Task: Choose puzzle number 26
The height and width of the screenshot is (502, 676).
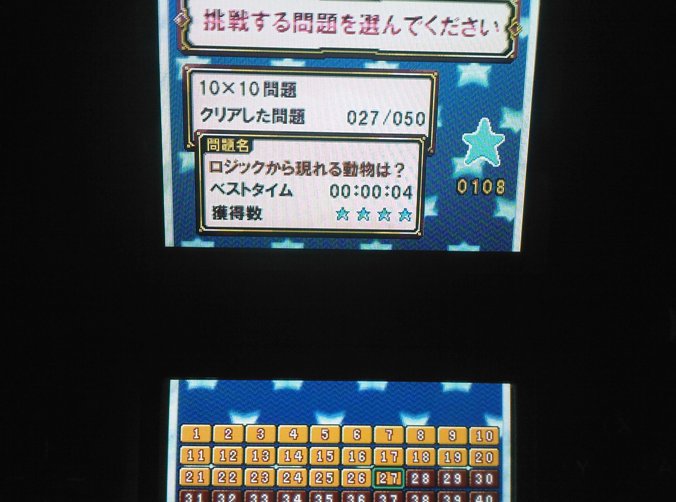Action: [x=356, y=478]
